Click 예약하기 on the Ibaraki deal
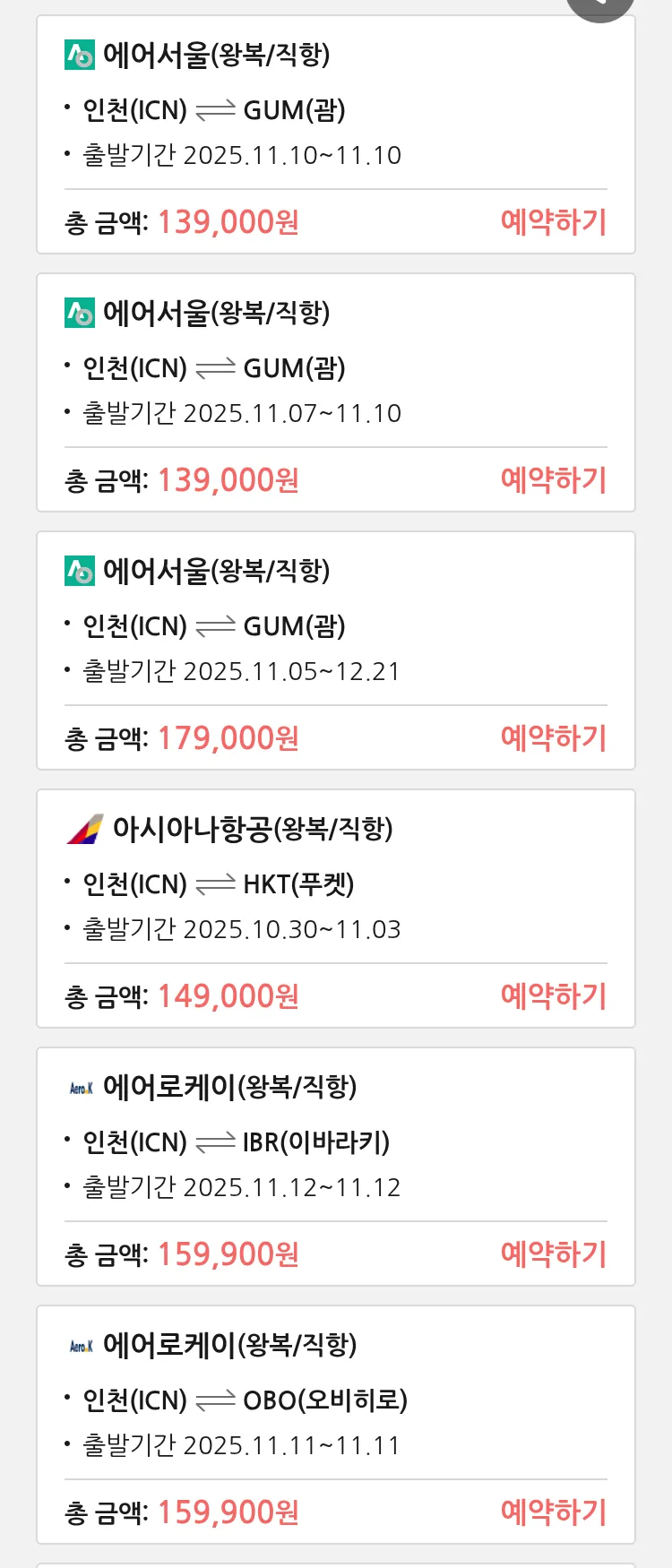This screenshot has width=672, height=1568. (x=553, y=1254)
